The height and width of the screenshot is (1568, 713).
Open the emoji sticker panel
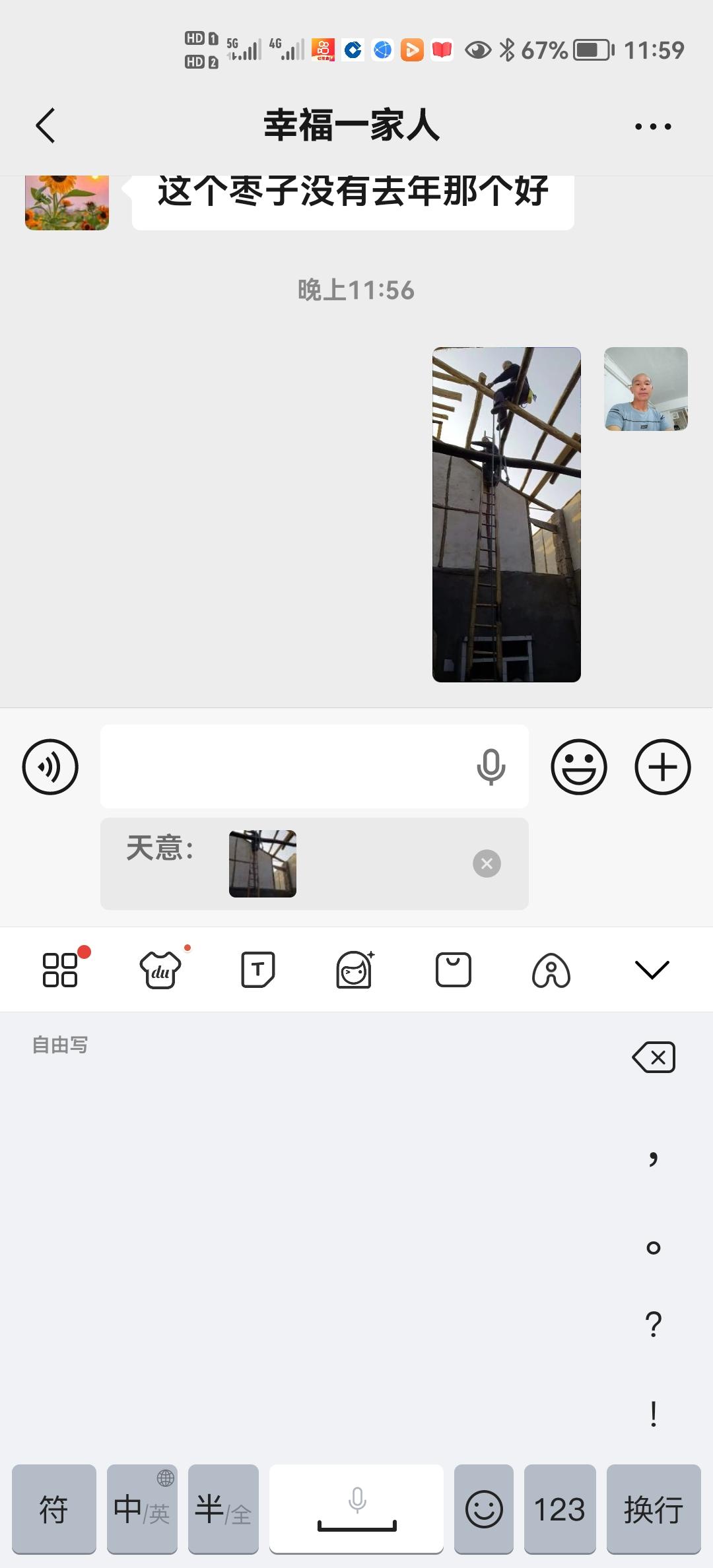pos(578,766)
